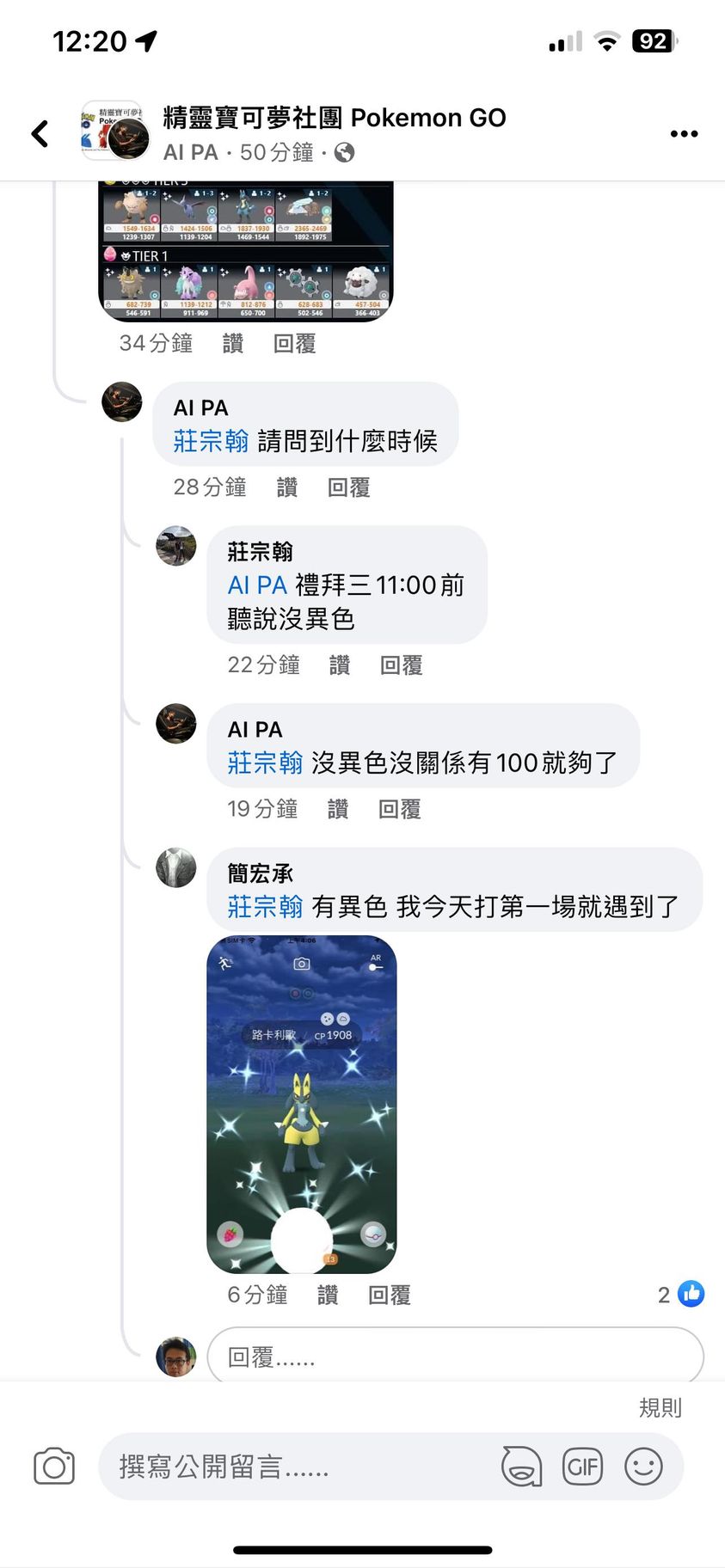Like AI PA's comment 請問到什麼時候

[287, 487]
